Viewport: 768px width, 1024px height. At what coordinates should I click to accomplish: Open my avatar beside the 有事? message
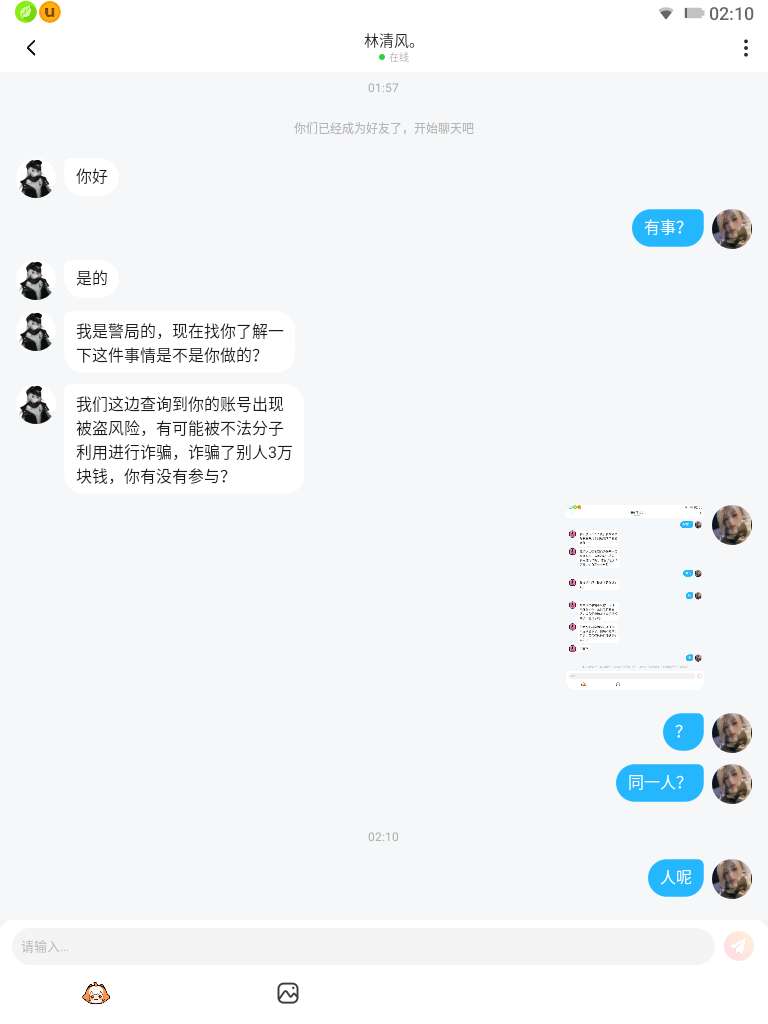tap(731, 229)
